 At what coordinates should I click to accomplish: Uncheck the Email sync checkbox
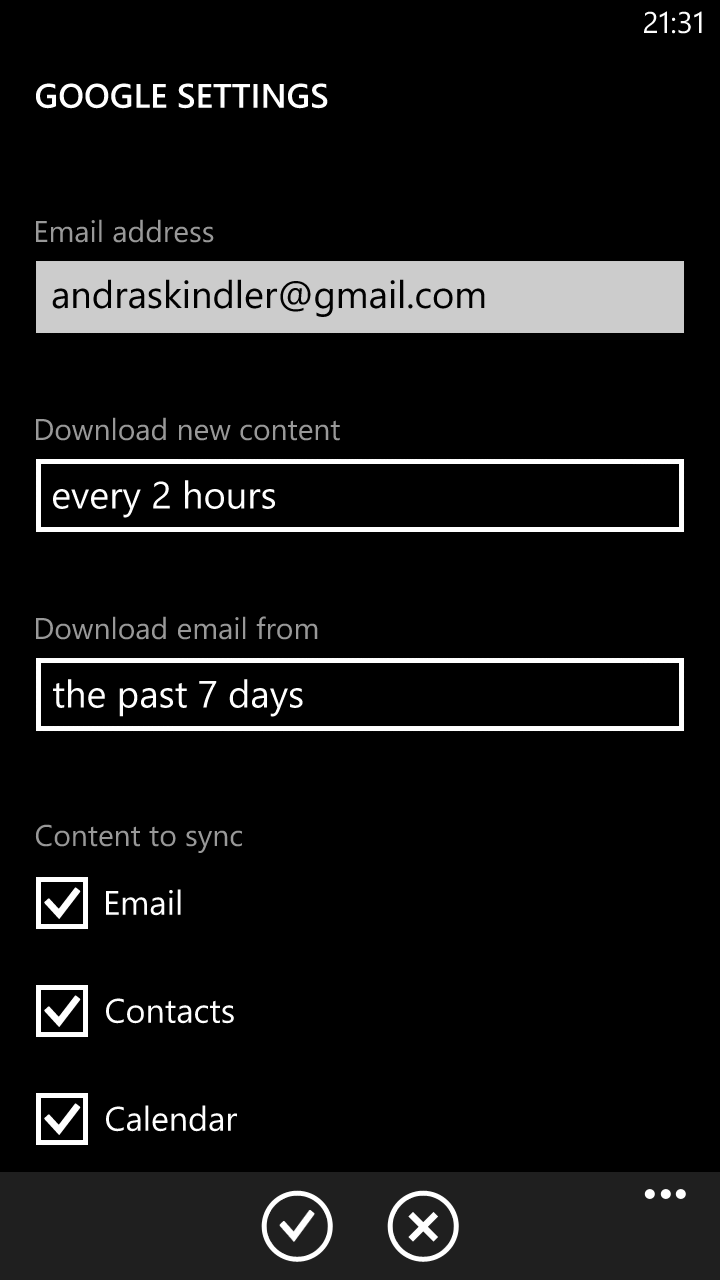point(62,903)
